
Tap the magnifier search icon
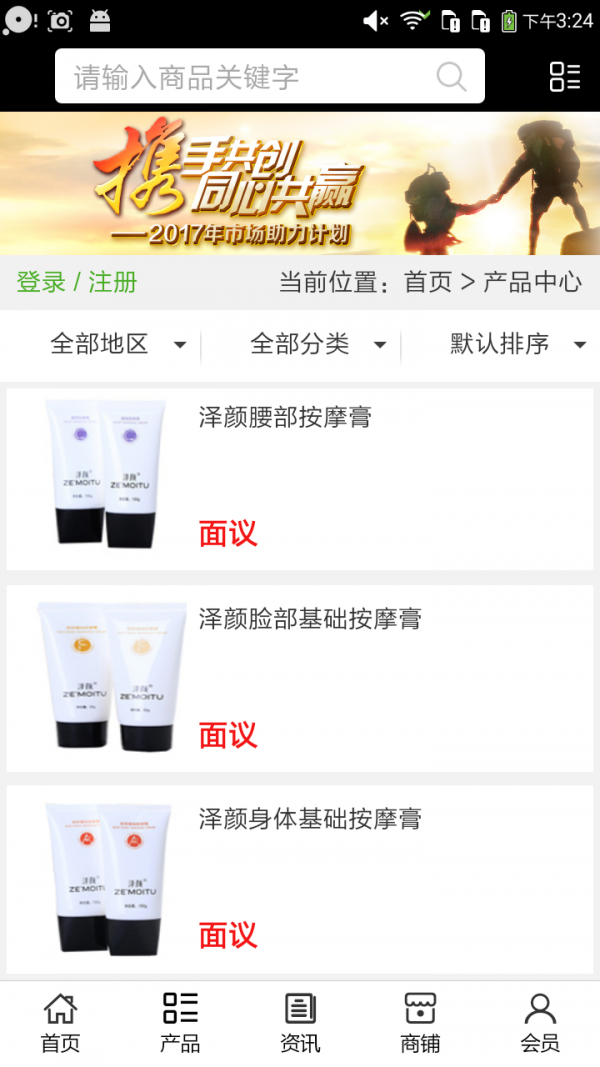(x=451, y=77)
